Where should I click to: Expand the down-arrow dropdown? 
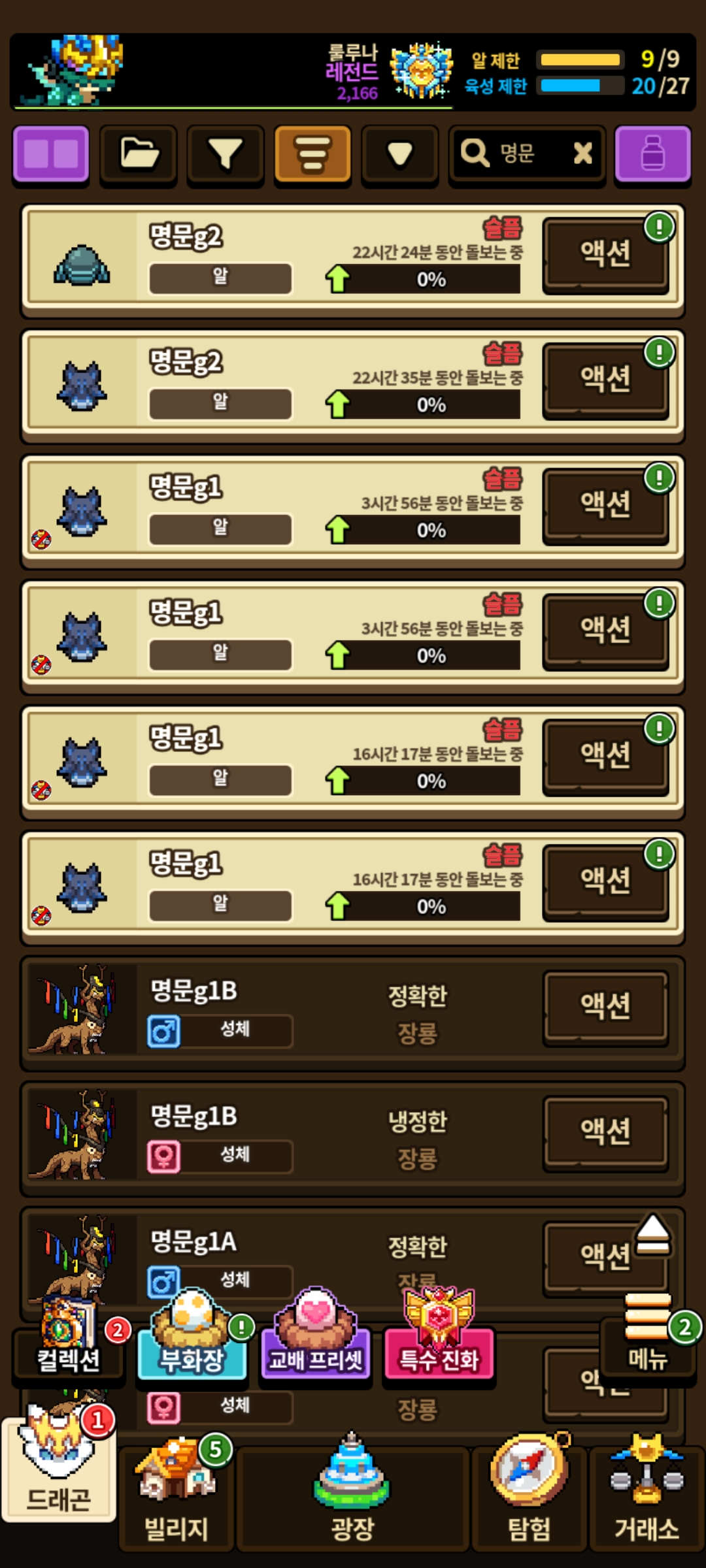[x=399, y=154]
